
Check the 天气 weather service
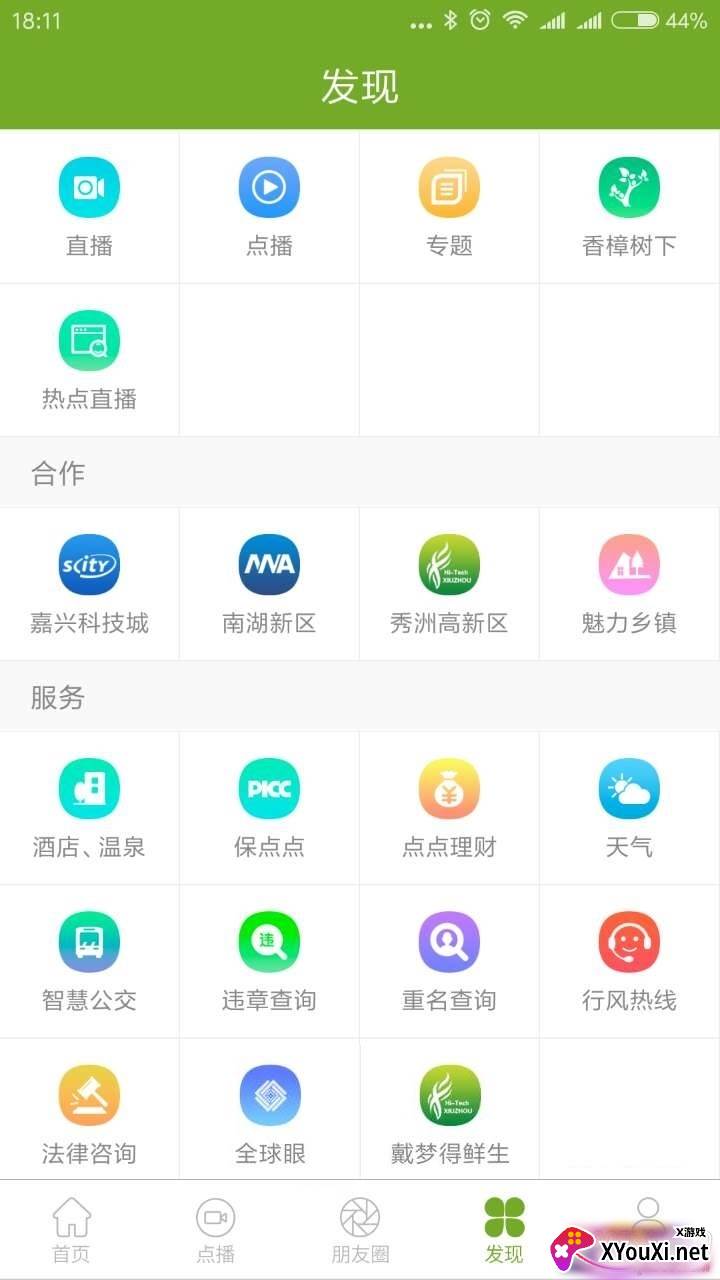click(x=629, y=808)
